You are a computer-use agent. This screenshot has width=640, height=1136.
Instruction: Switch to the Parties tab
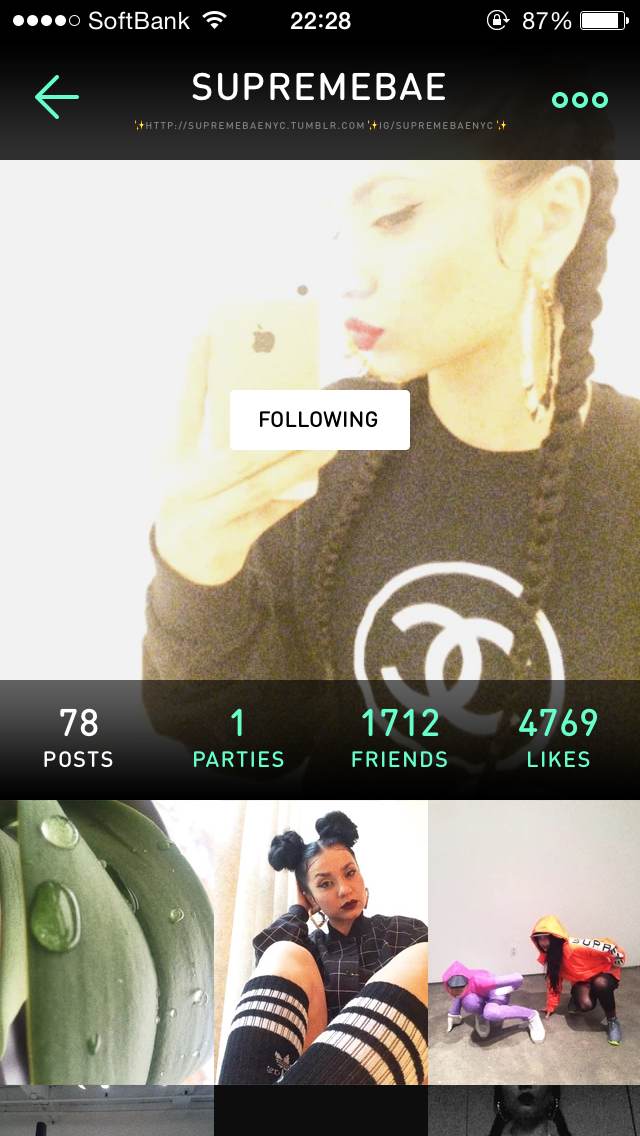pyautogui.click(x=238, y=738)
